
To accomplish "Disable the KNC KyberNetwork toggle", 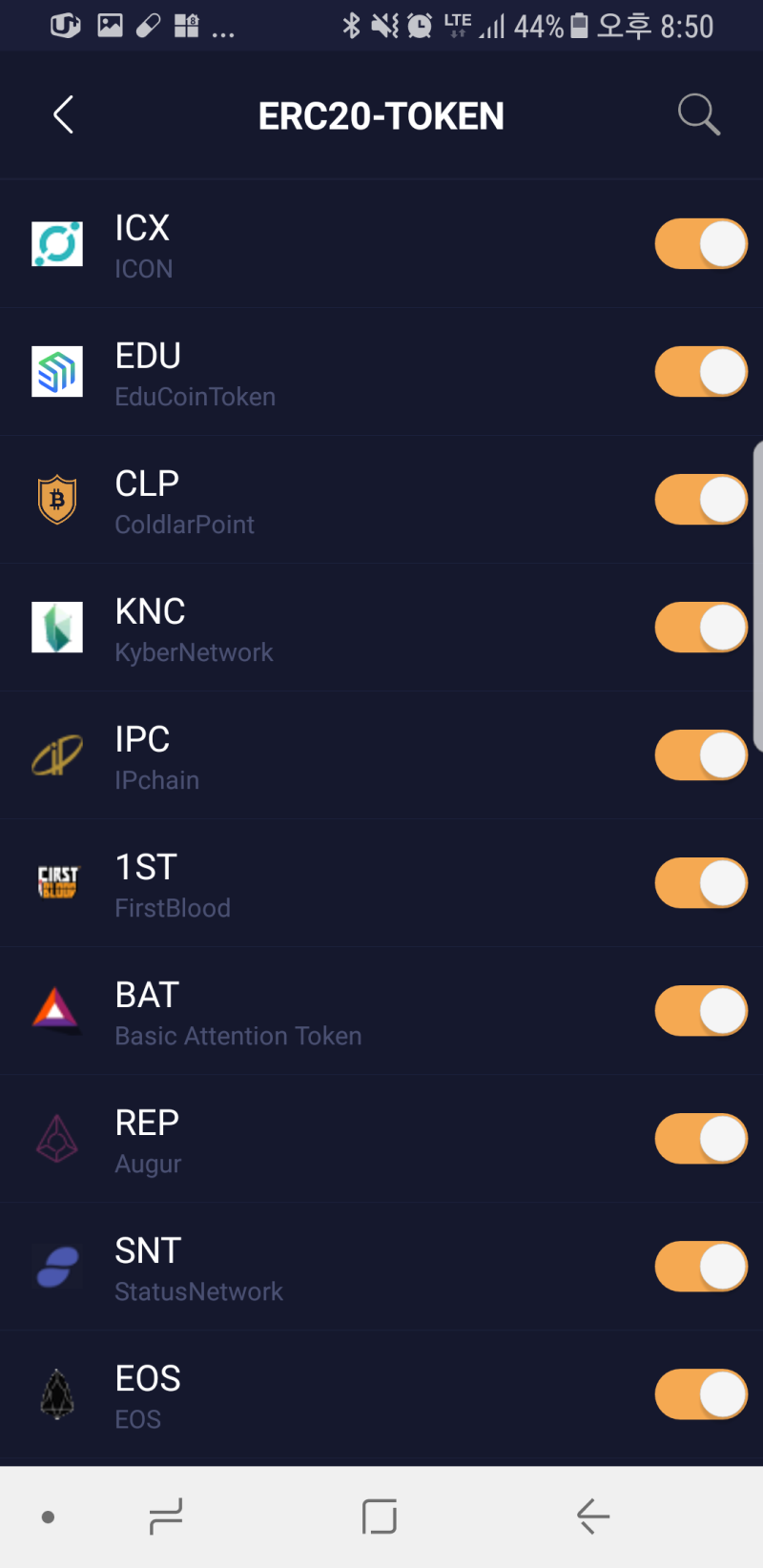I will pyautogui.click(x=701, y=628).
